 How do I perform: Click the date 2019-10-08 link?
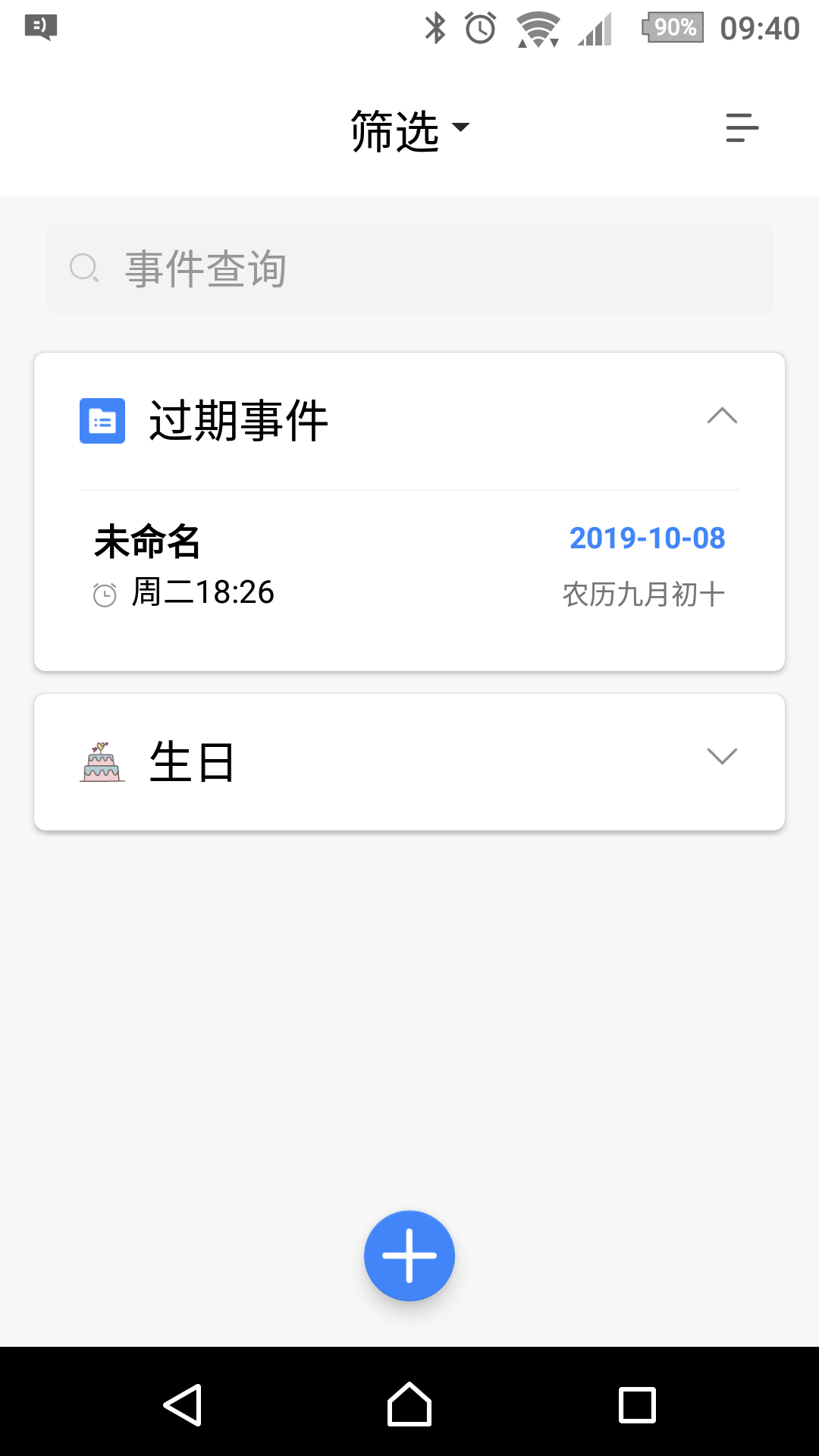[647, 538]
